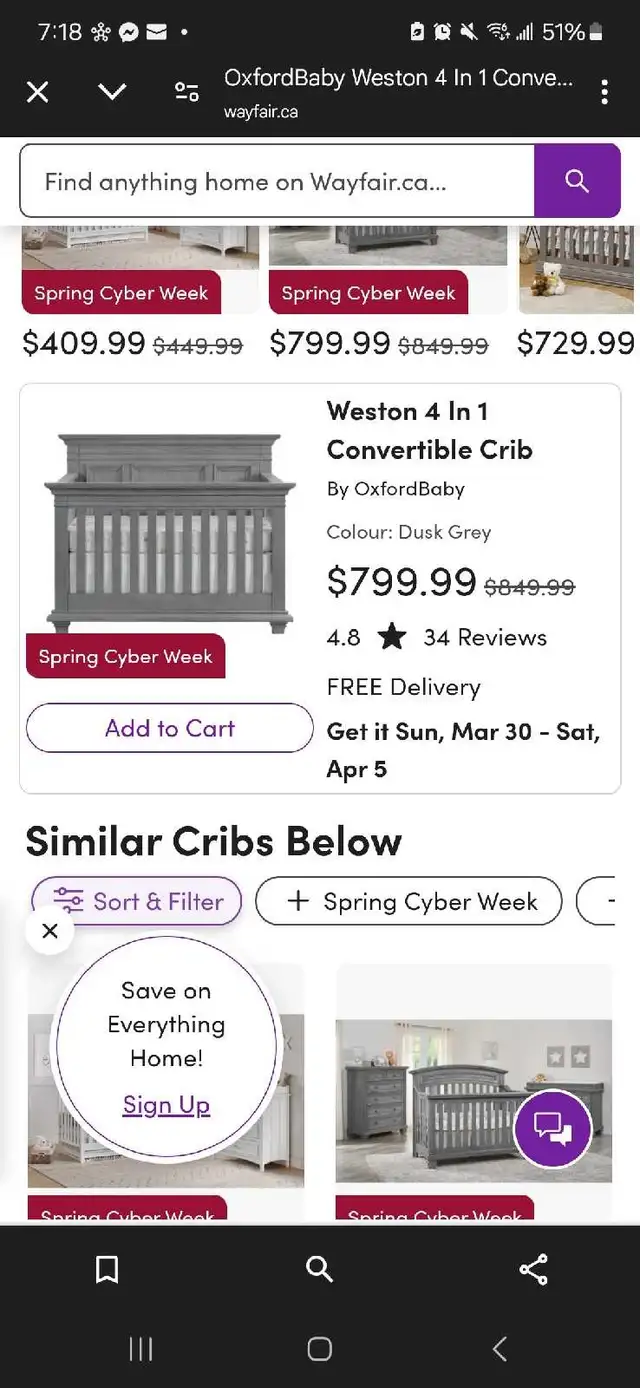Tap the Sign Up link
Viewport: 640px width, 1388px height.
tap(166, 1105)
